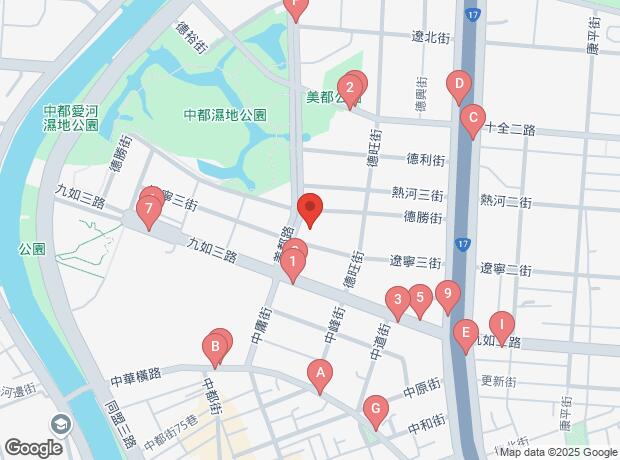This screenshot has height=460, width=620.
Task: Select map marker A
Action: pyautogui.click(x=320, y=375)
